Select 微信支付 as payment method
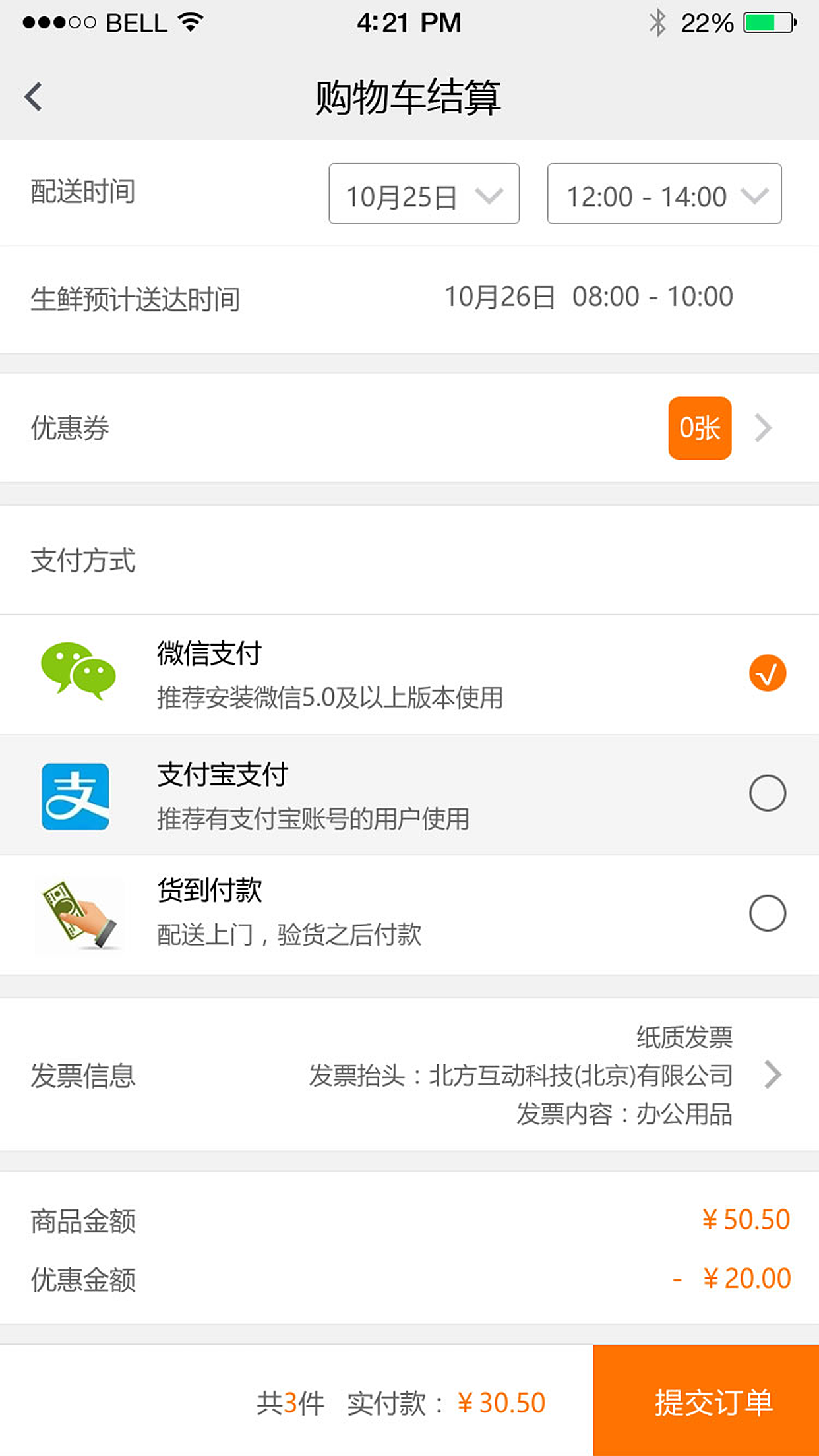Image resolution: width=819 pixels, height=1456 pixels. (767, 673)
